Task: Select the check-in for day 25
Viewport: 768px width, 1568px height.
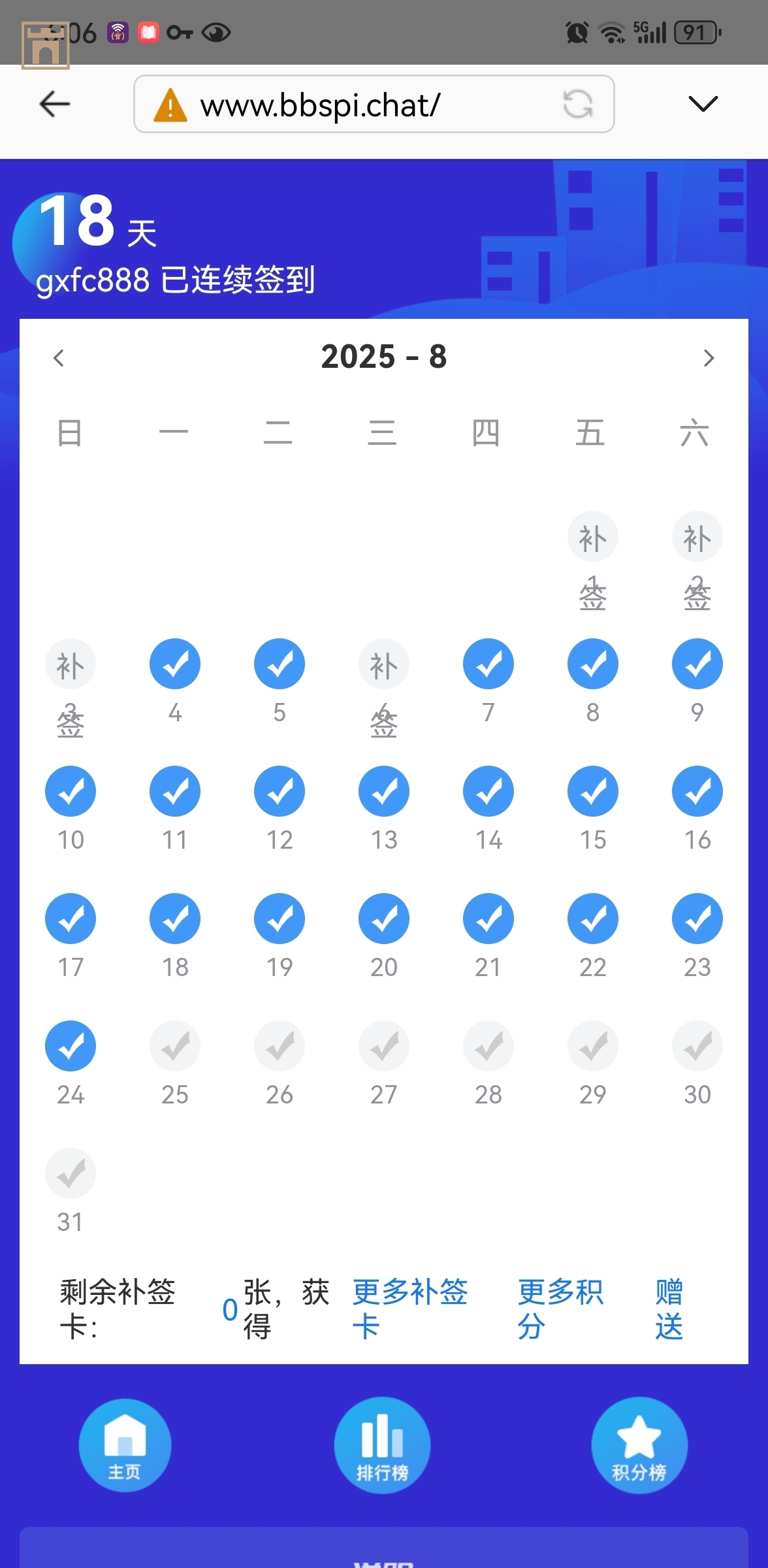Action: 175,1047
